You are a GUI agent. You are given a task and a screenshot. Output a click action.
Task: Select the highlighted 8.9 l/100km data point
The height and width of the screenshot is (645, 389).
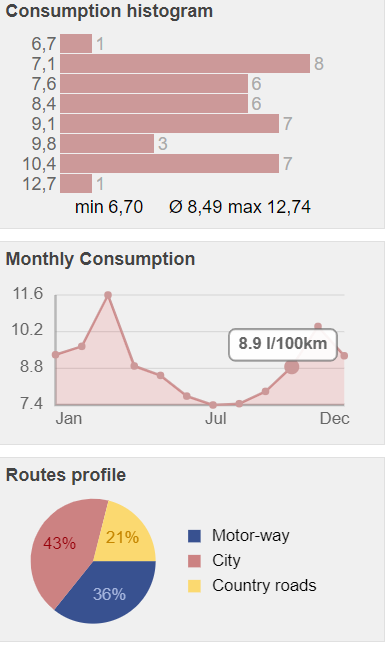coord(292,367)
